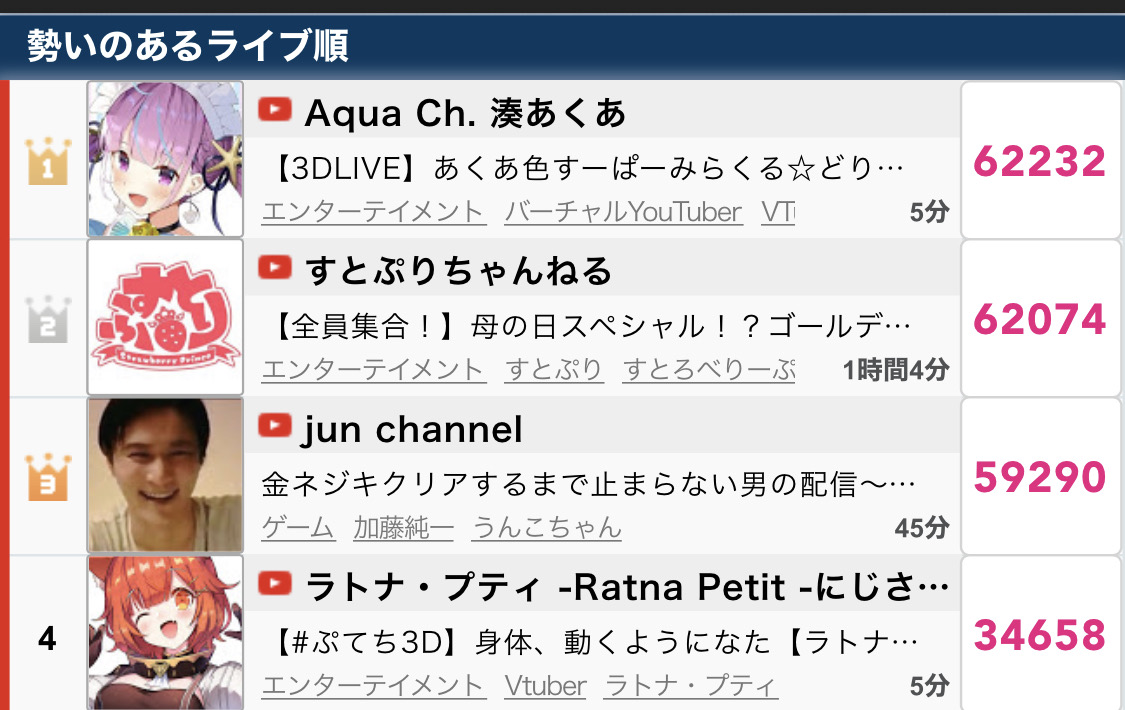Screen dimensions: 1125x710
Task: Open すとろべりーぷ tag link
Action: 708,370
